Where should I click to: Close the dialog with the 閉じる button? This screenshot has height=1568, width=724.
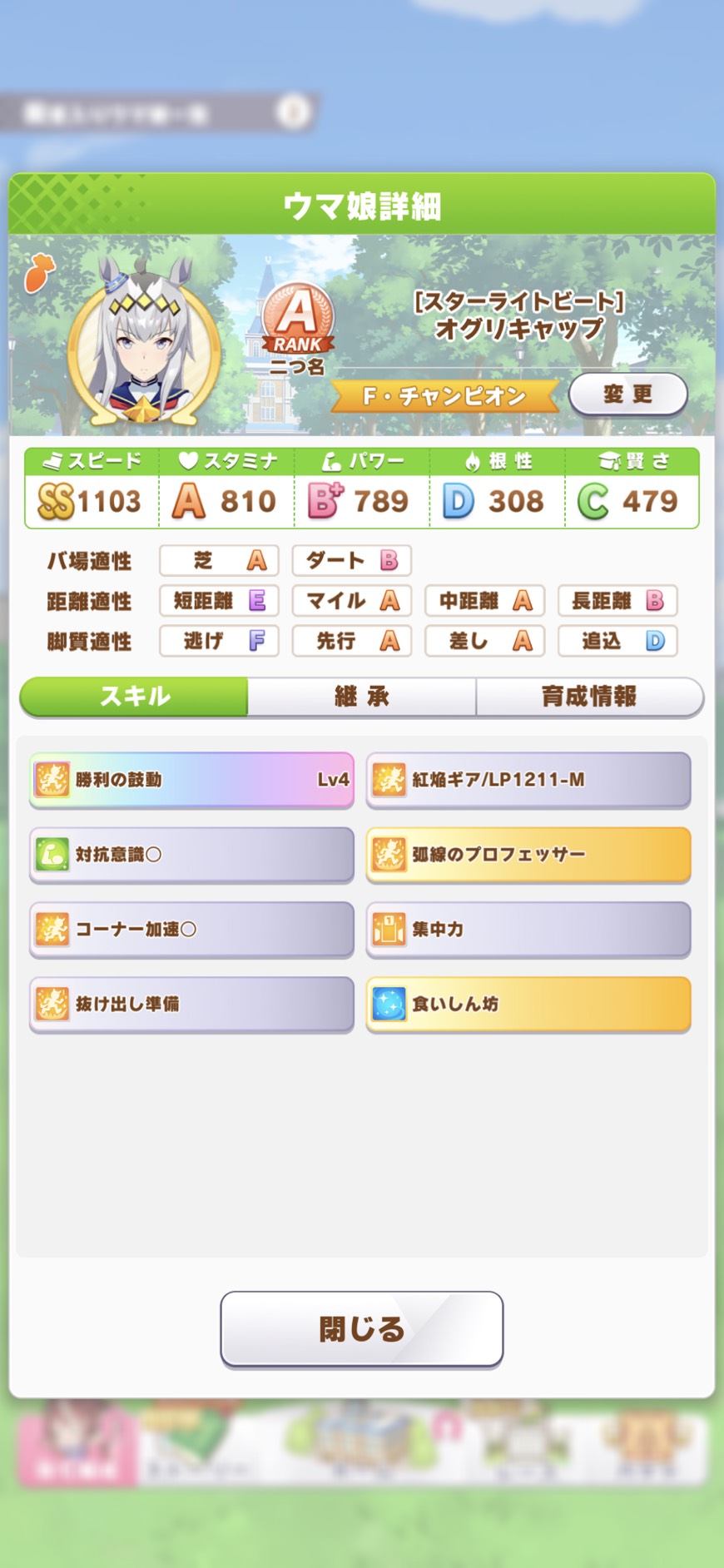click(361, 1328)
